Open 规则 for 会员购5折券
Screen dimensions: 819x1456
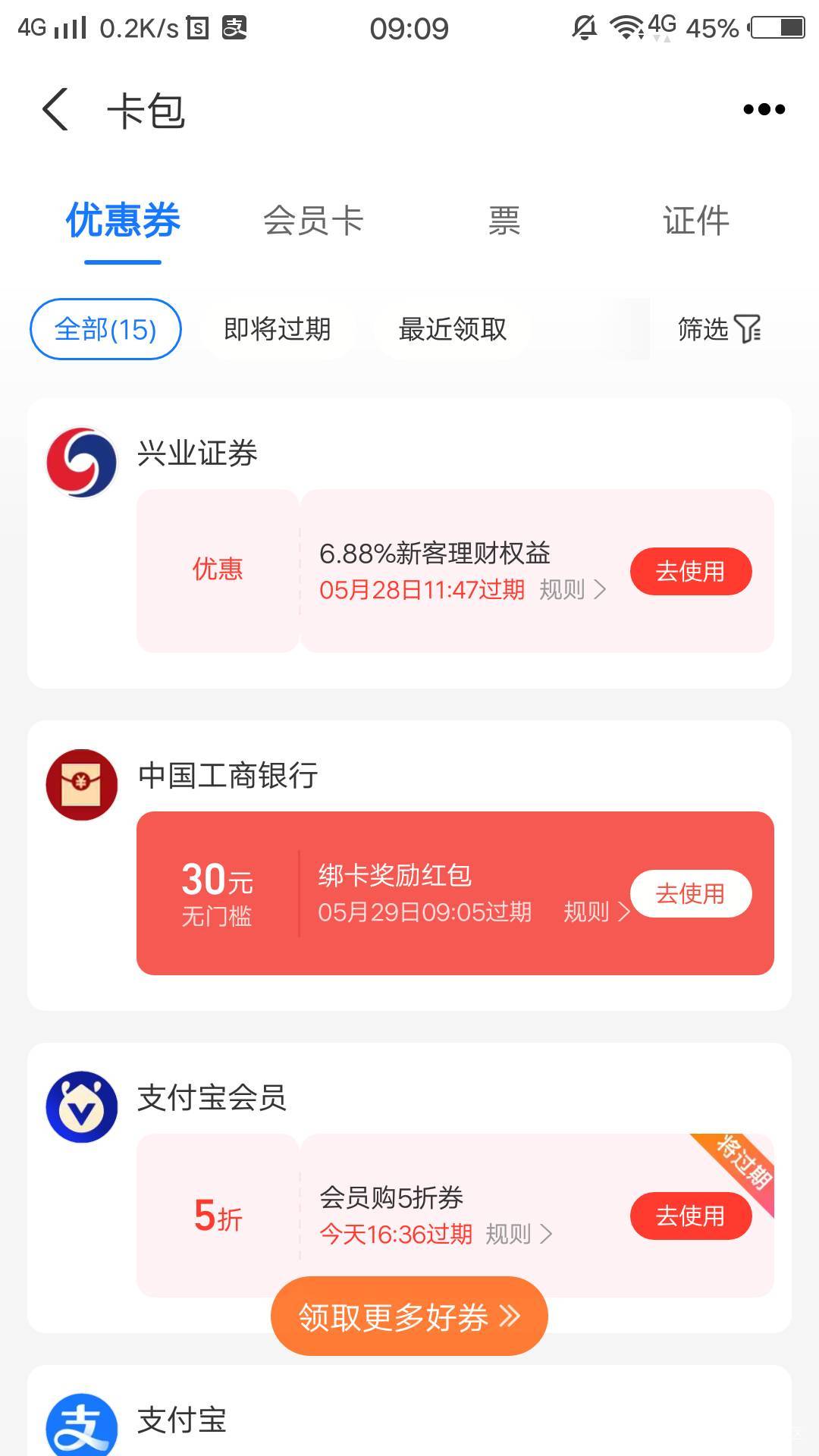point(519,1234)
